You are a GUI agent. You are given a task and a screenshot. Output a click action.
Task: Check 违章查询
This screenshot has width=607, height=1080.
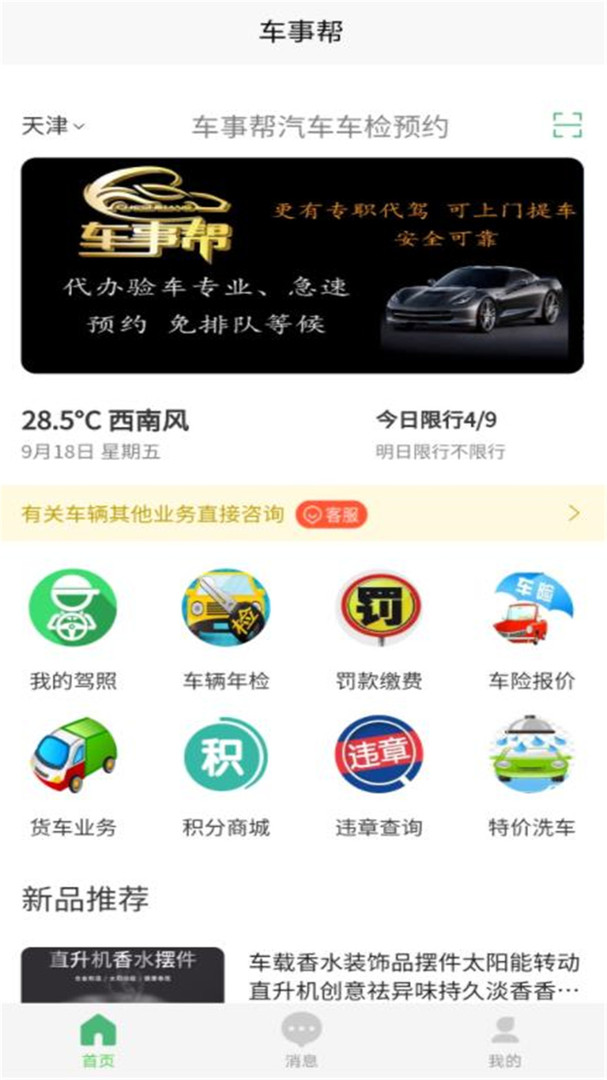point(378,776)
